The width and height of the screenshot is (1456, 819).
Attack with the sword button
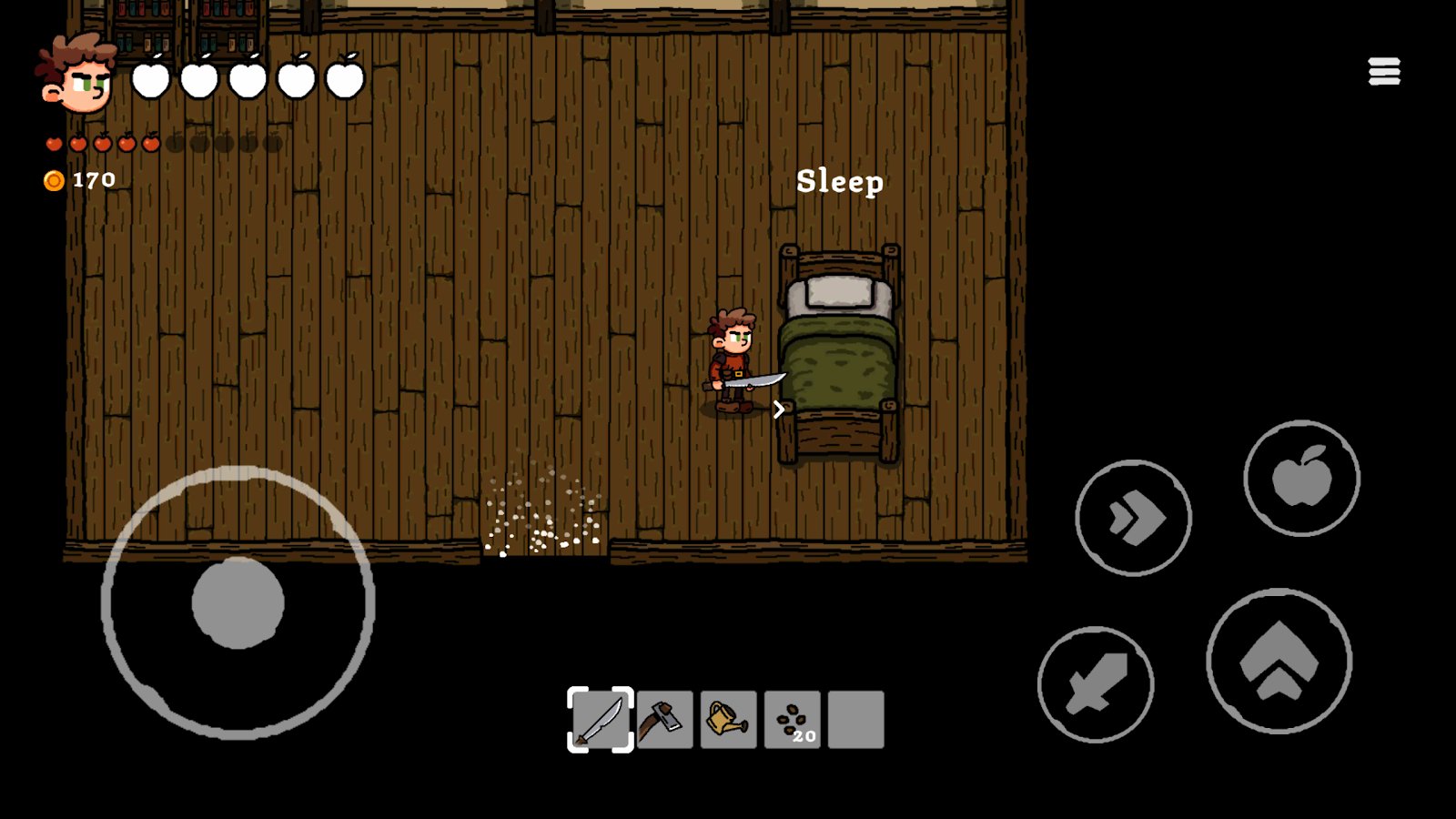[1096, 684]
